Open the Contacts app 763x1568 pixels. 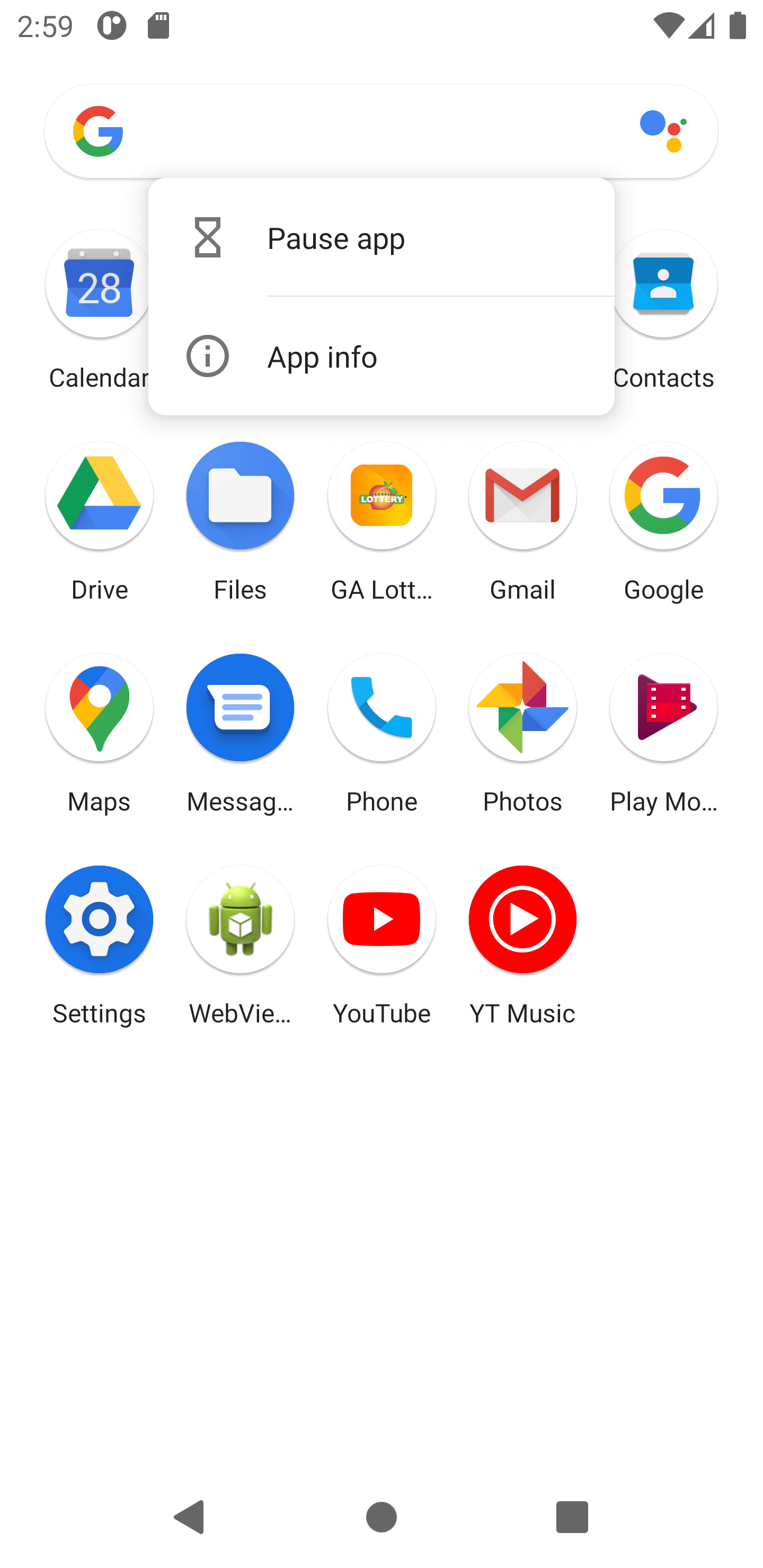(663, 283)
